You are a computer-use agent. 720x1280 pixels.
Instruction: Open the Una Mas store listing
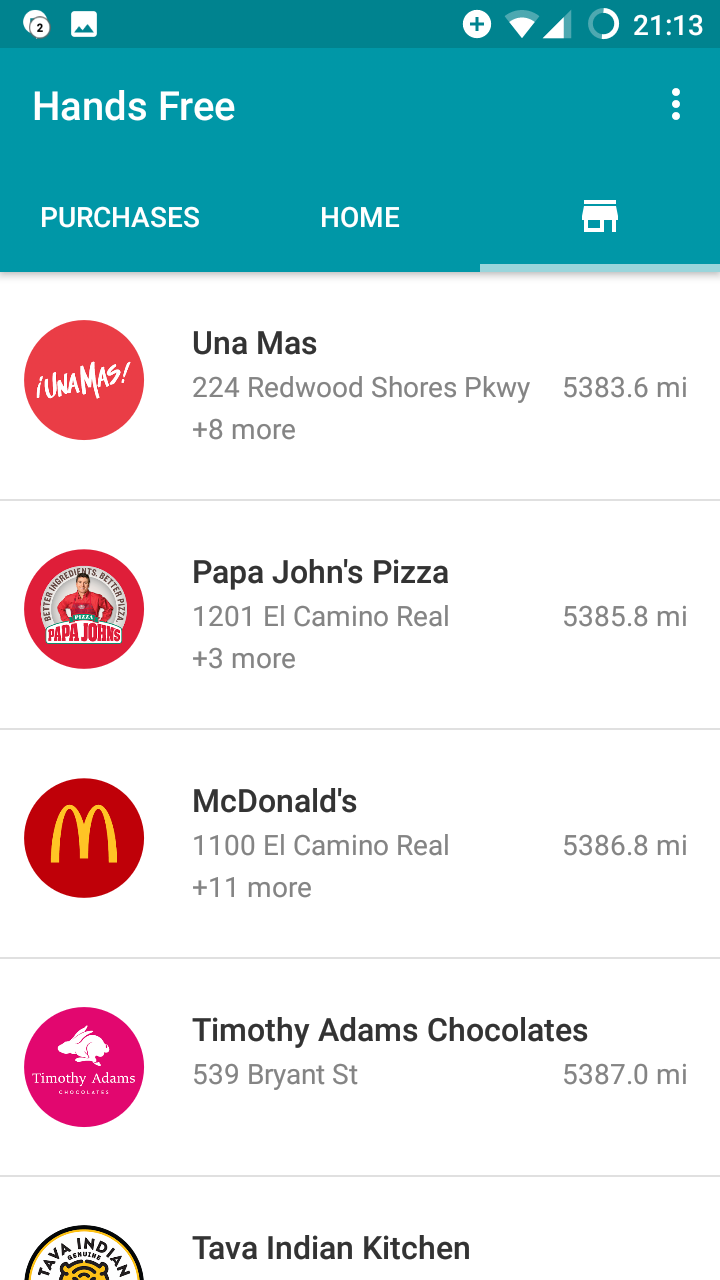click(360, 385)
